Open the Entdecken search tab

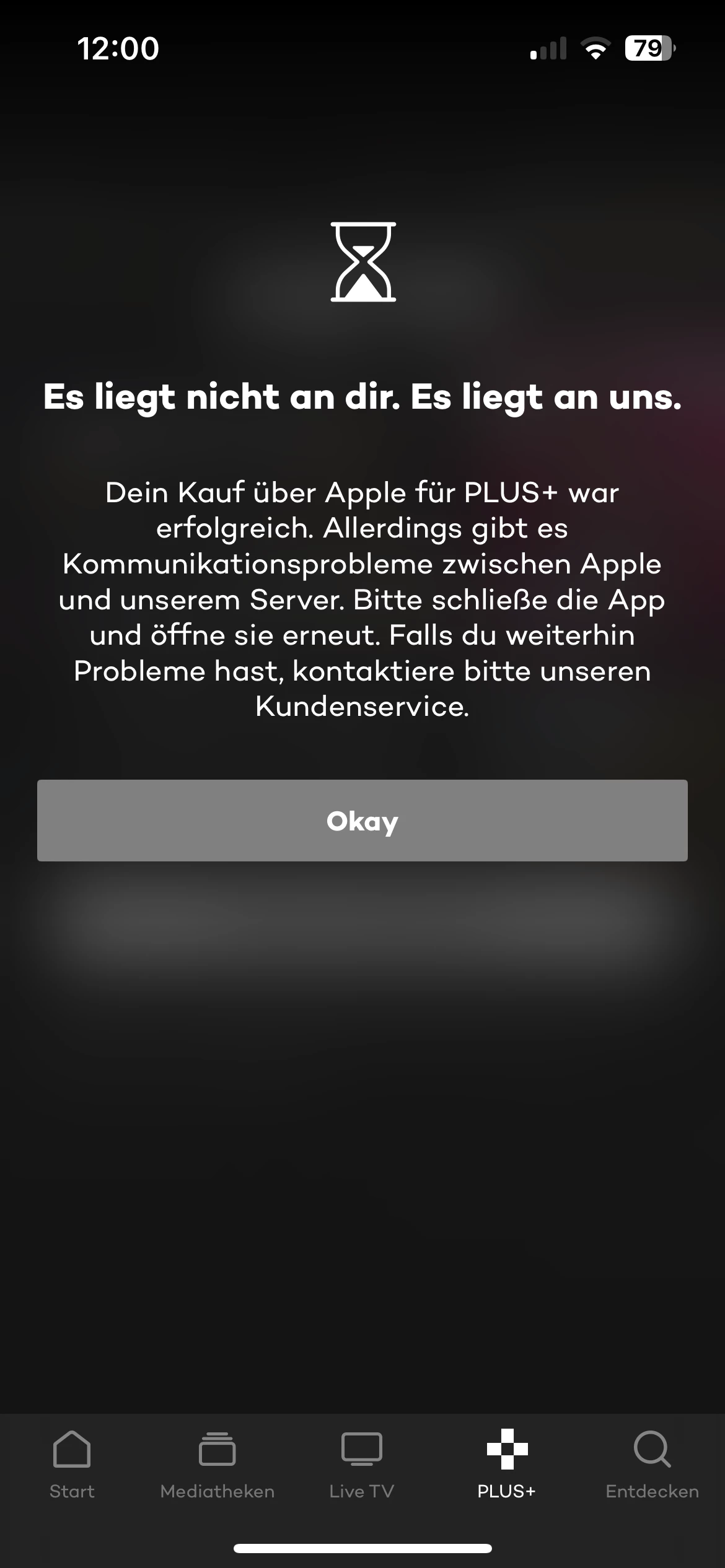tap(652, 1465)
